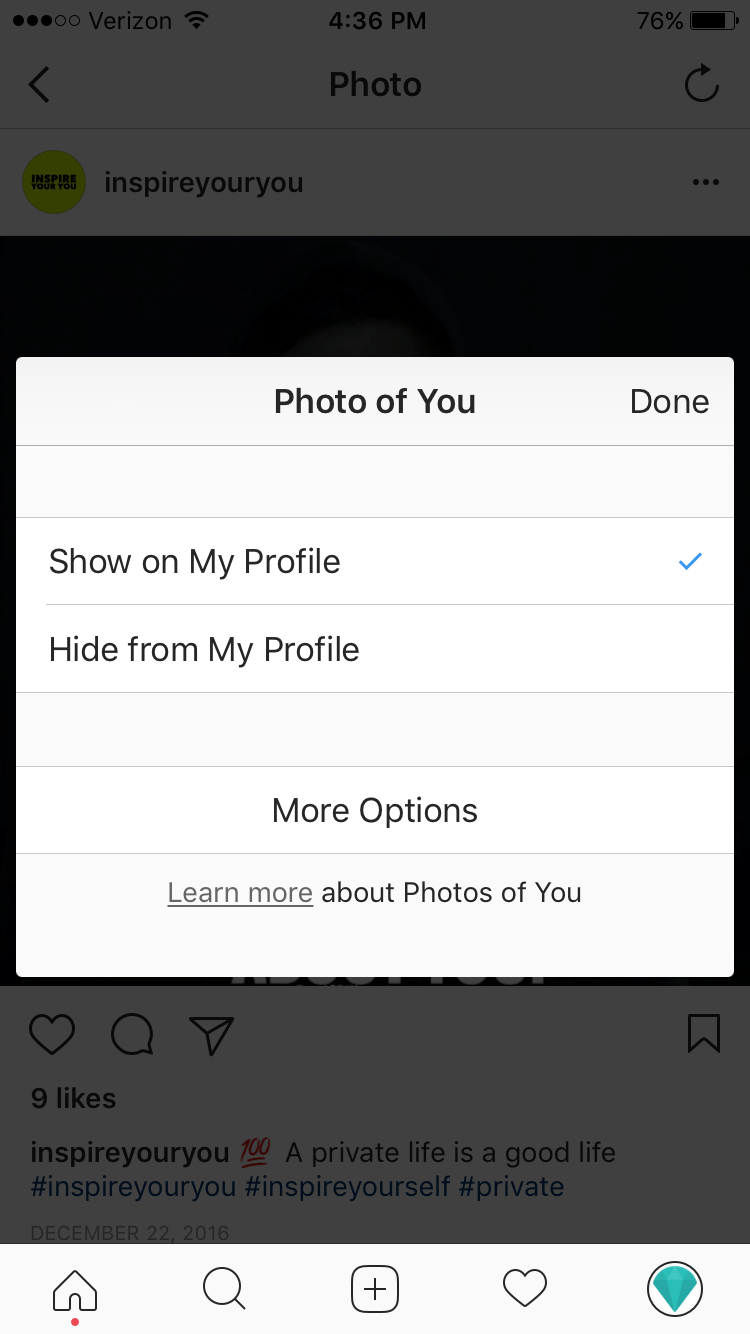Open More Options
The width and height of the screenshot is (750, 1334).
click(x=375, y=810)
